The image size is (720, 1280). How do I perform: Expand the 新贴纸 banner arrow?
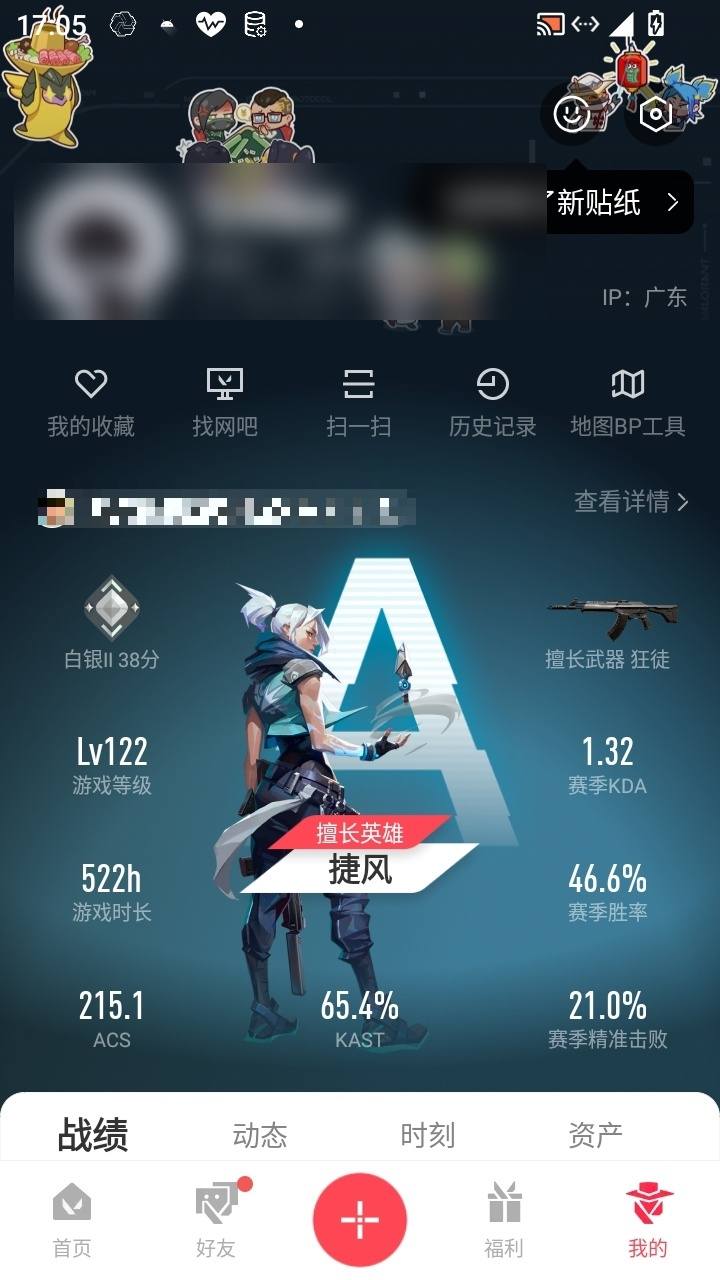click(x=672, y=201)
